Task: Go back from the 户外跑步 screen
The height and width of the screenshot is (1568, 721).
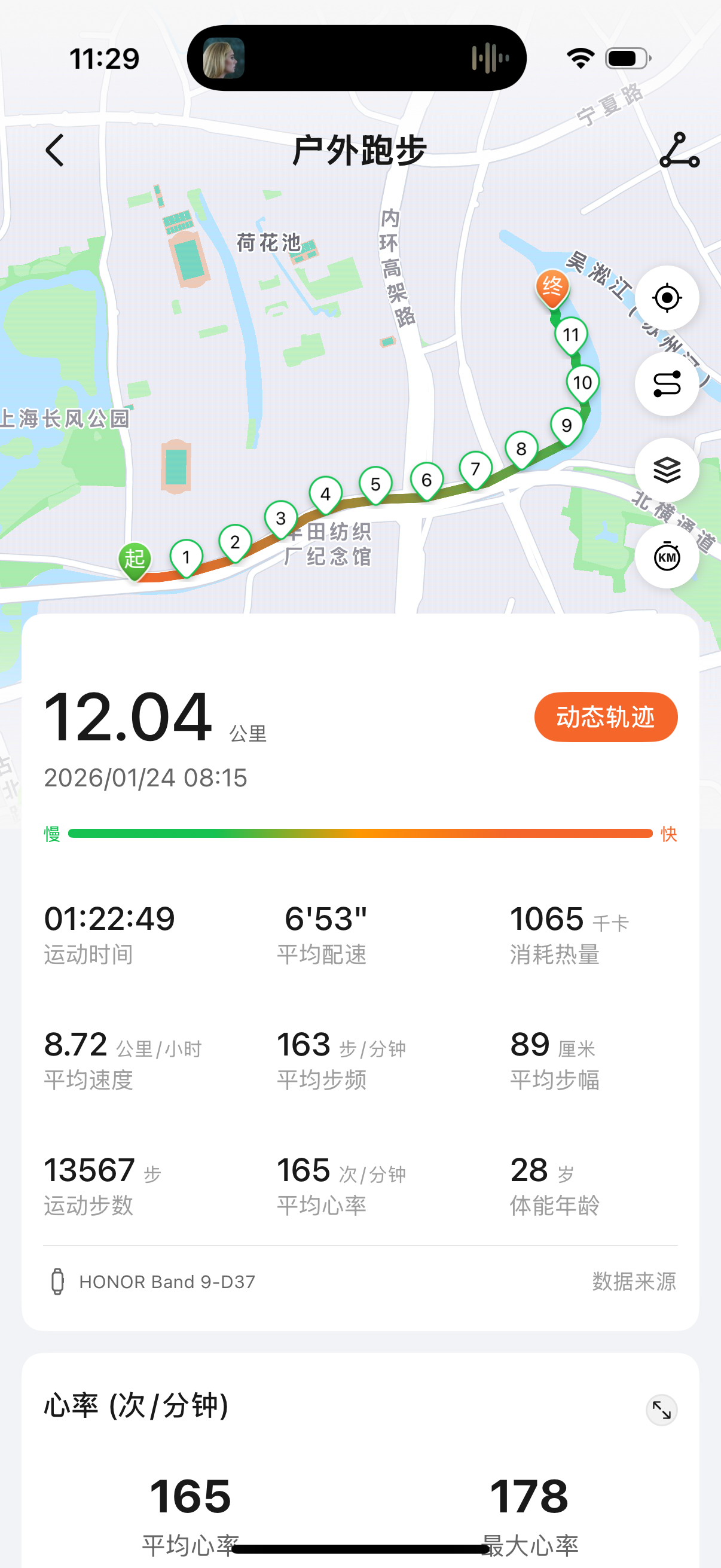Action: pos(55,150)
